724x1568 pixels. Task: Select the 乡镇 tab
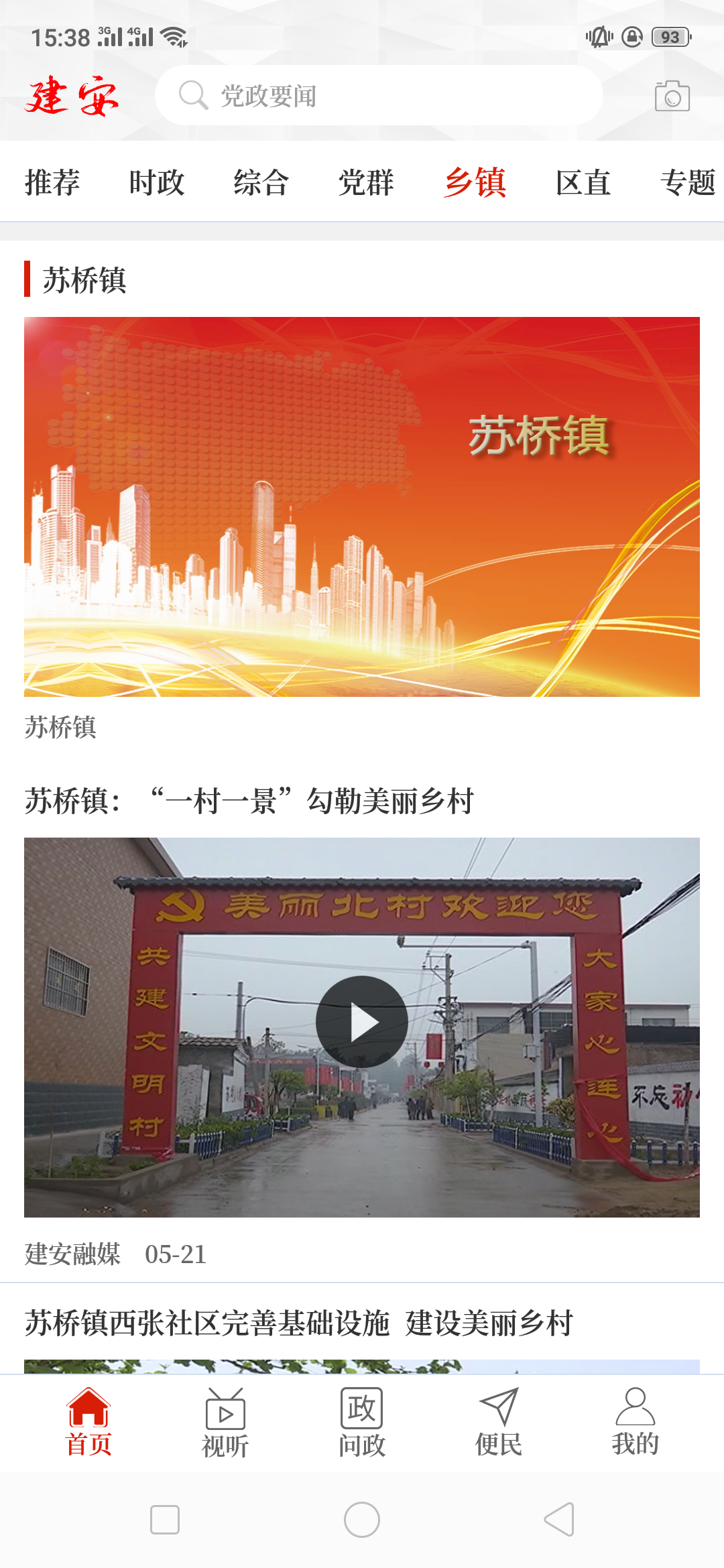click(475, 182)
